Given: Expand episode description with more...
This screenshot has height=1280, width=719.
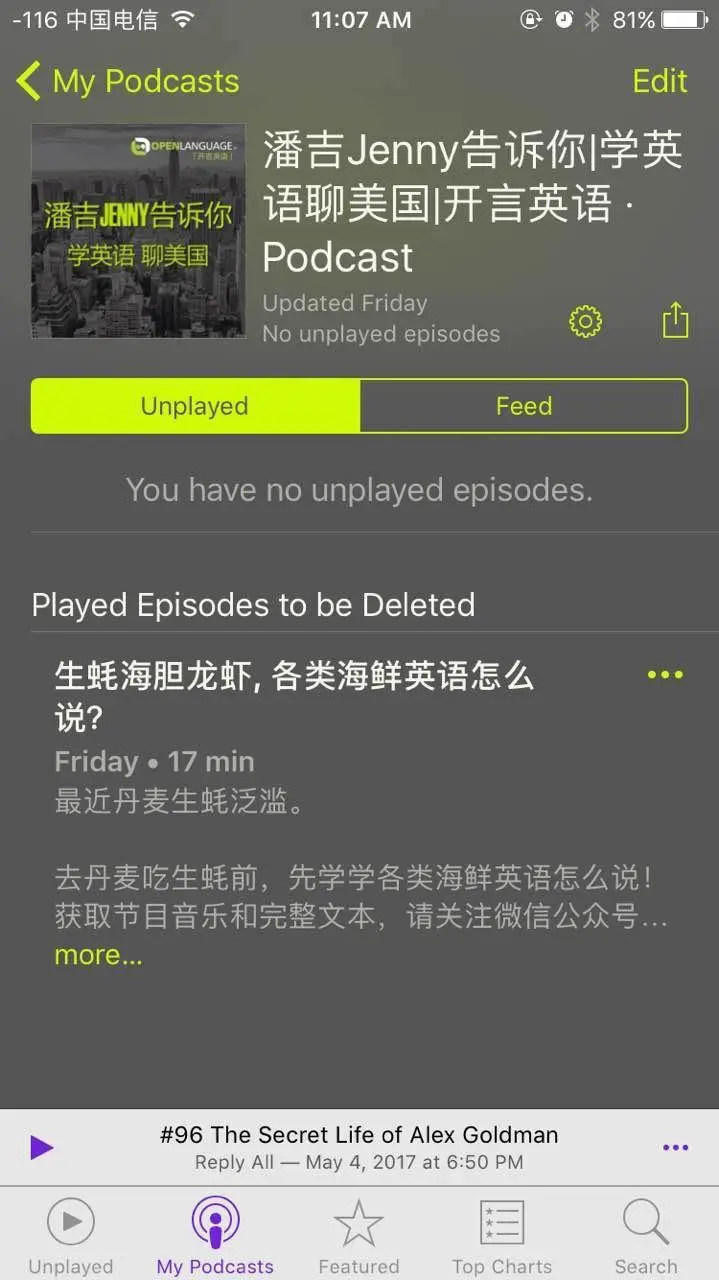Looking at the screenshot, I should [x=98, y=955].
